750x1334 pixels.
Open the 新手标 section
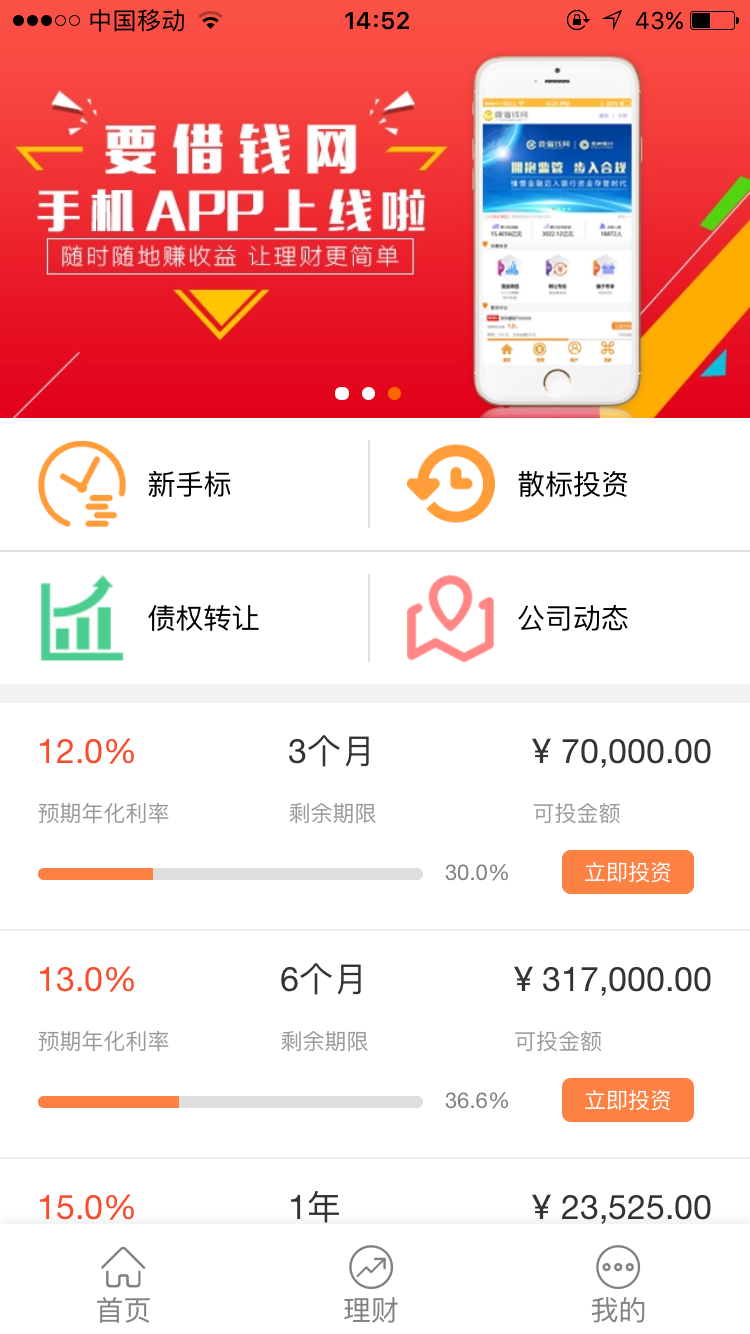pos(185,485)
